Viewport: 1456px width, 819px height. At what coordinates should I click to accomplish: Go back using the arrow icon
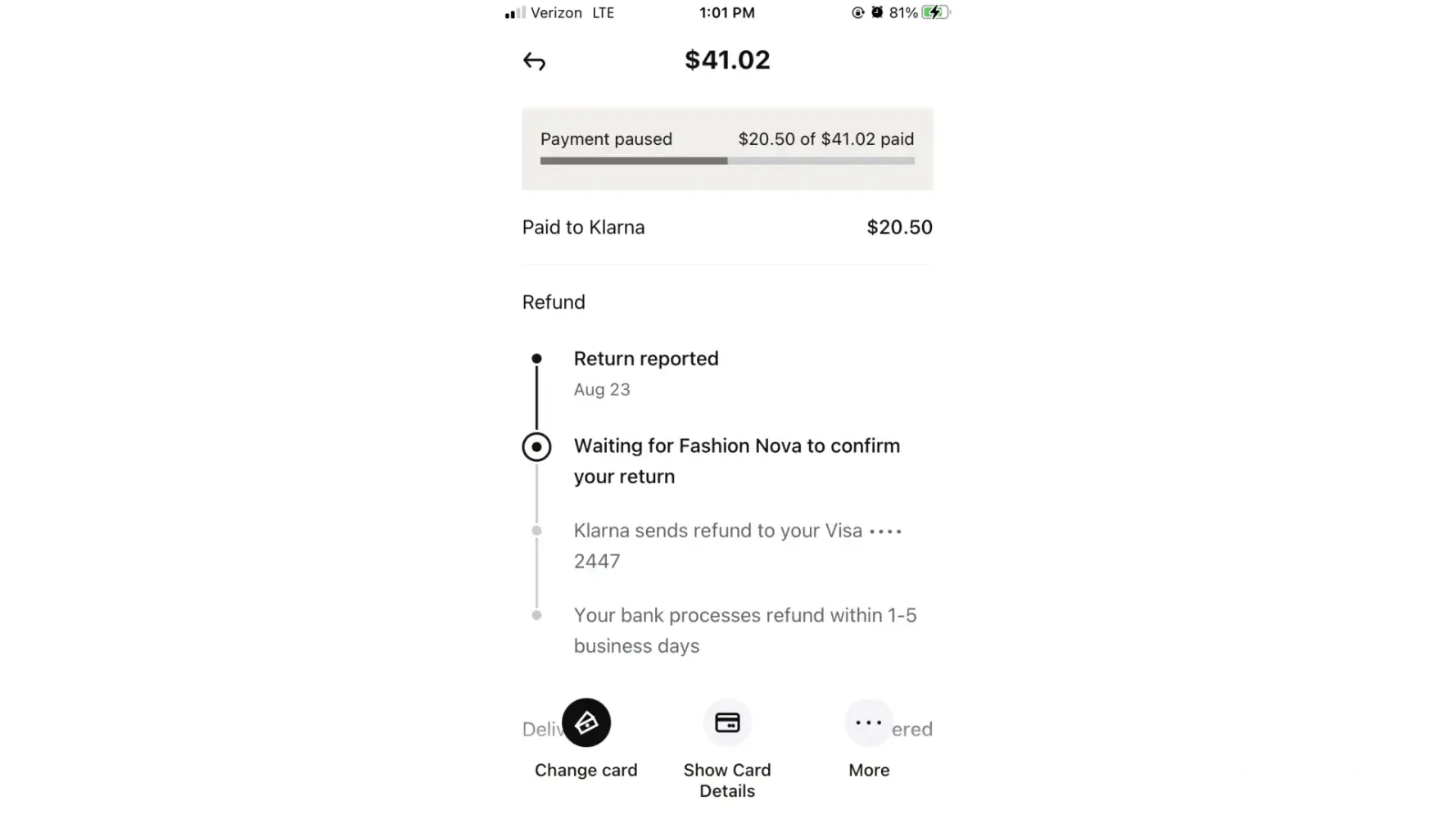(534, 61)
